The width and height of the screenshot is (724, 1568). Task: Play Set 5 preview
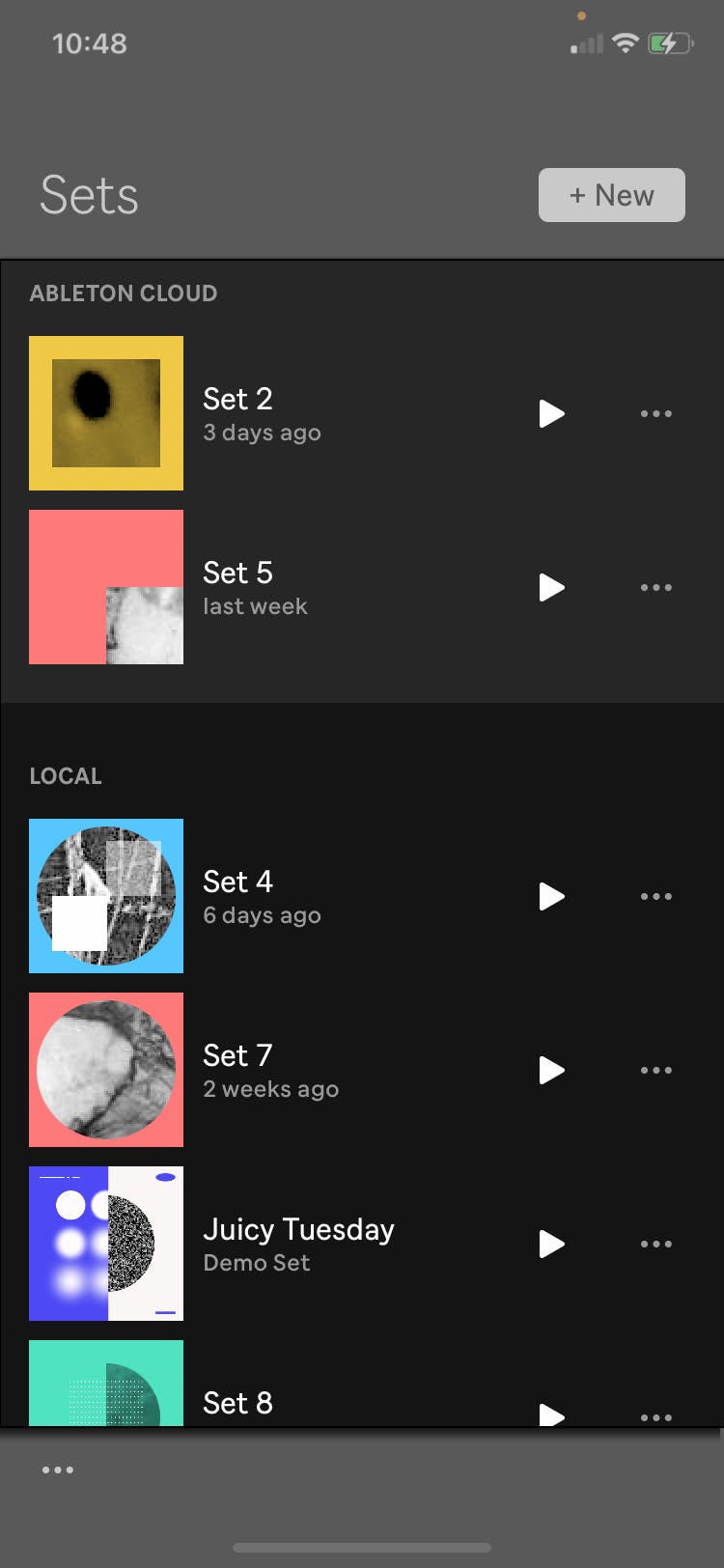(x=551, y=587)
